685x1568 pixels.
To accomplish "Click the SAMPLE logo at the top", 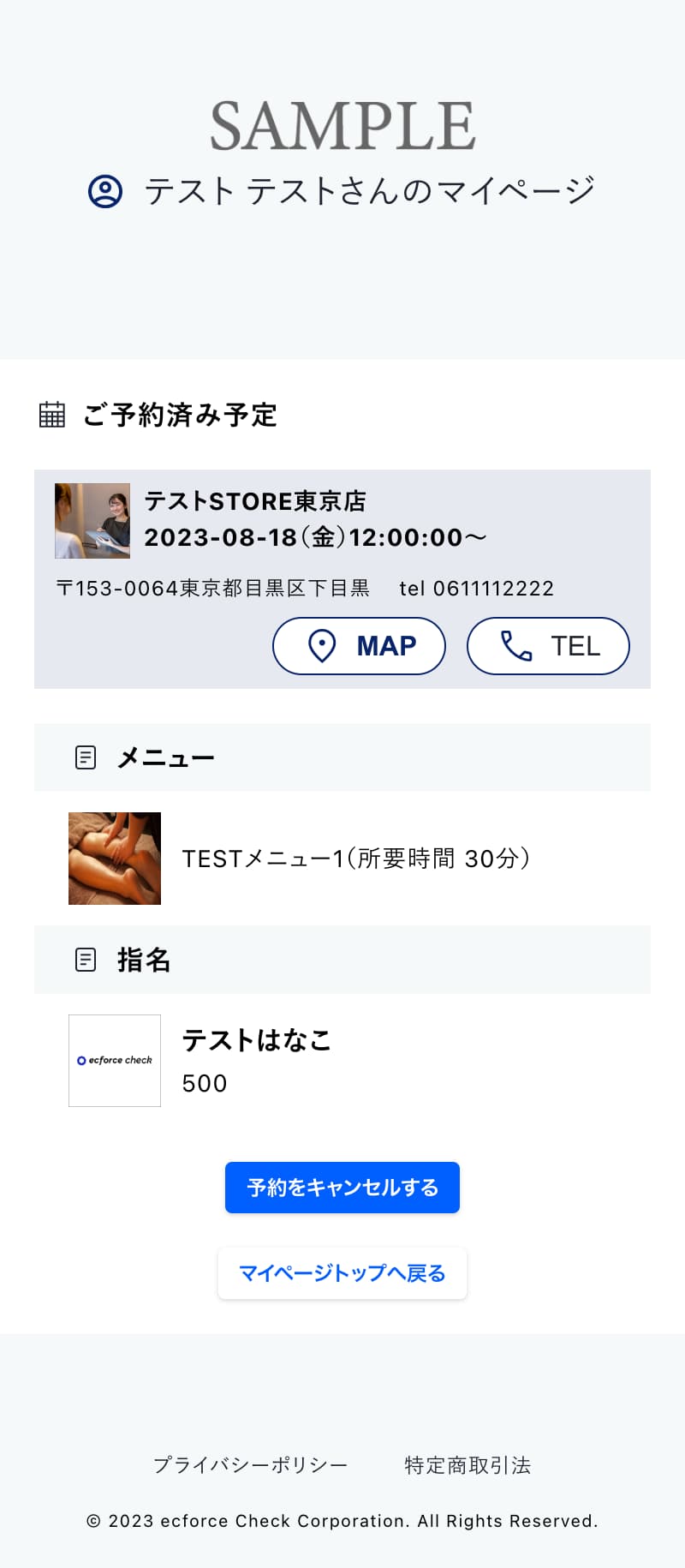I will [342, 123].
